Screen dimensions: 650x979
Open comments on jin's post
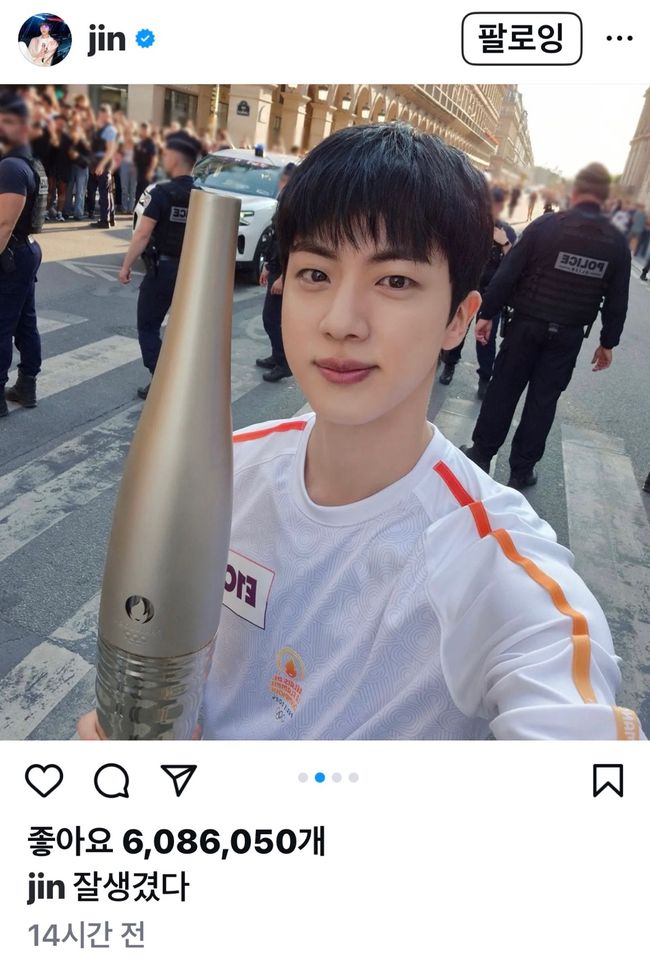(x=111, y=780)
